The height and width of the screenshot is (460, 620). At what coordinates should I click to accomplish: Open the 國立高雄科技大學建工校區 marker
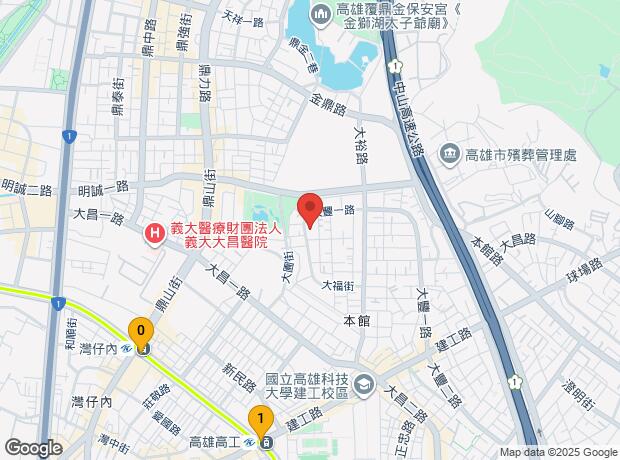[x=363, y=386]
